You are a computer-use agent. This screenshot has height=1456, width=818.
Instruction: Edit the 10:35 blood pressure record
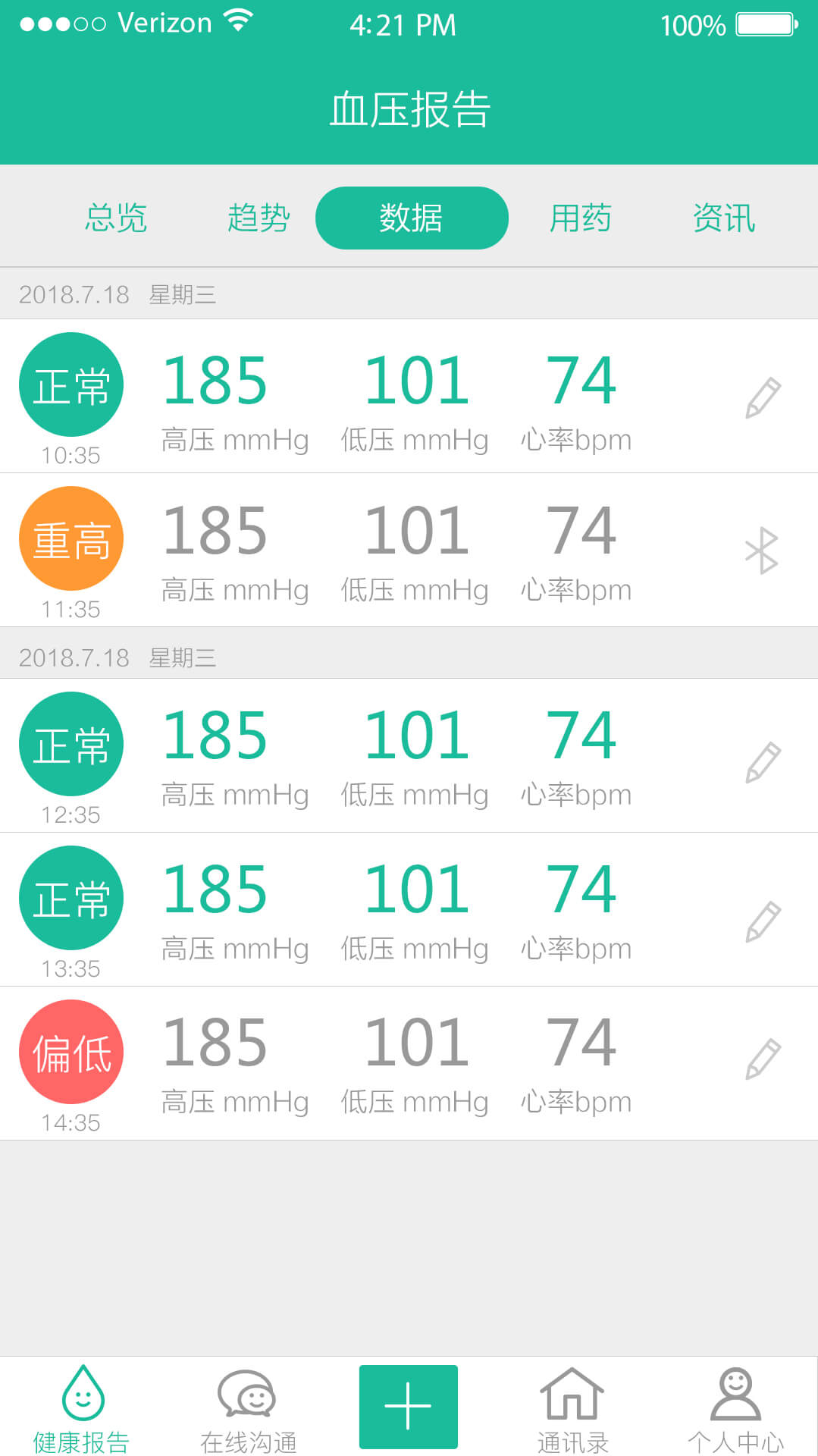click(763, 397)
